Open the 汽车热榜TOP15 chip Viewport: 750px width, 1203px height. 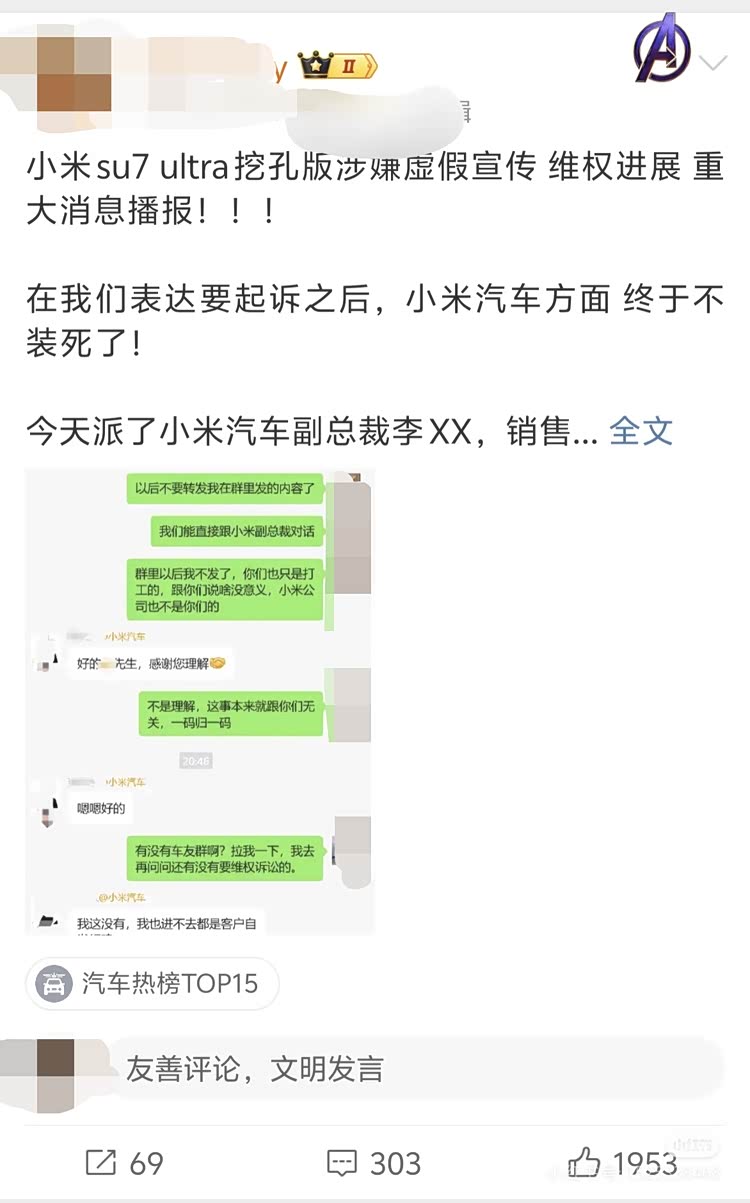pos(152,984)
